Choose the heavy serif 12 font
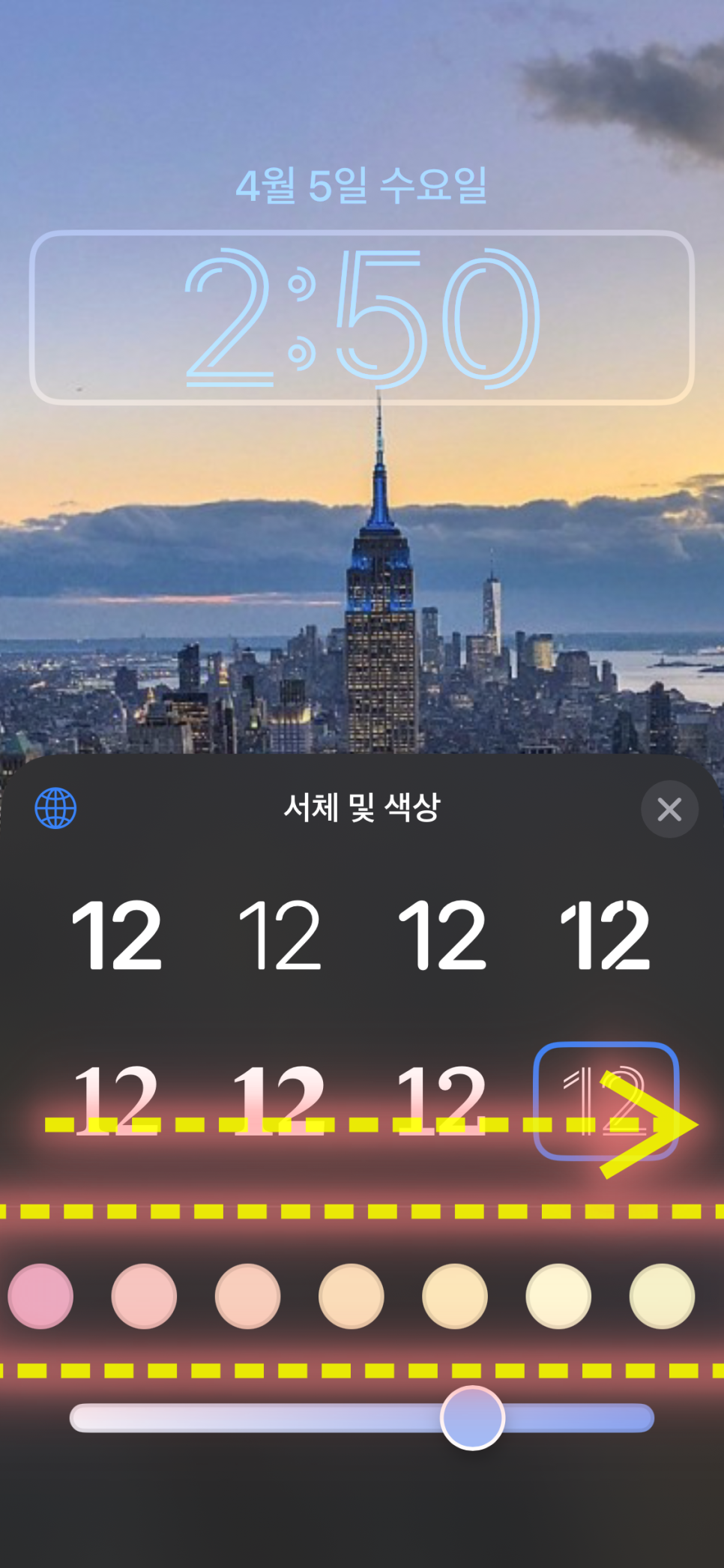 [279, 1100]
